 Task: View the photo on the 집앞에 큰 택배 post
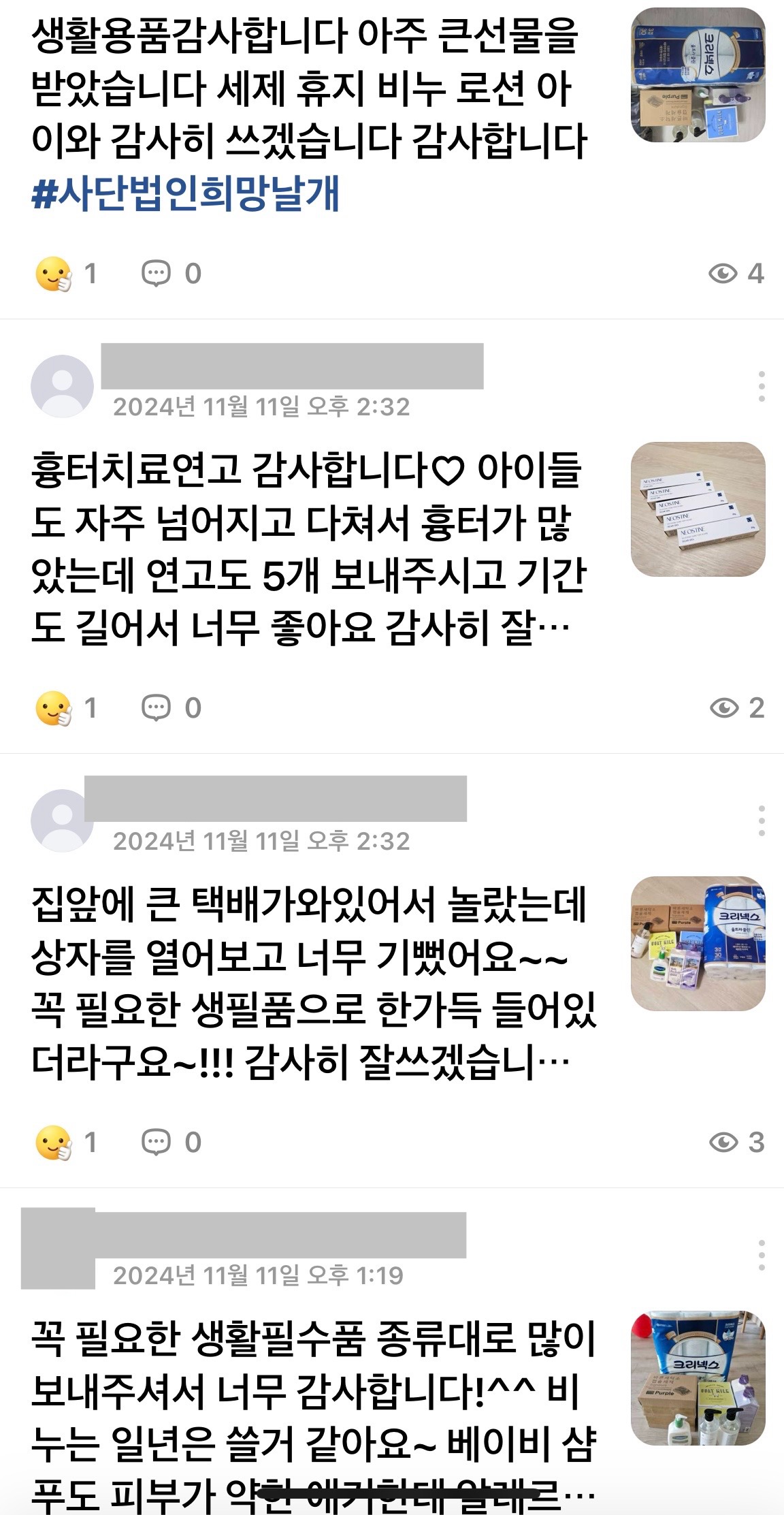698,943
